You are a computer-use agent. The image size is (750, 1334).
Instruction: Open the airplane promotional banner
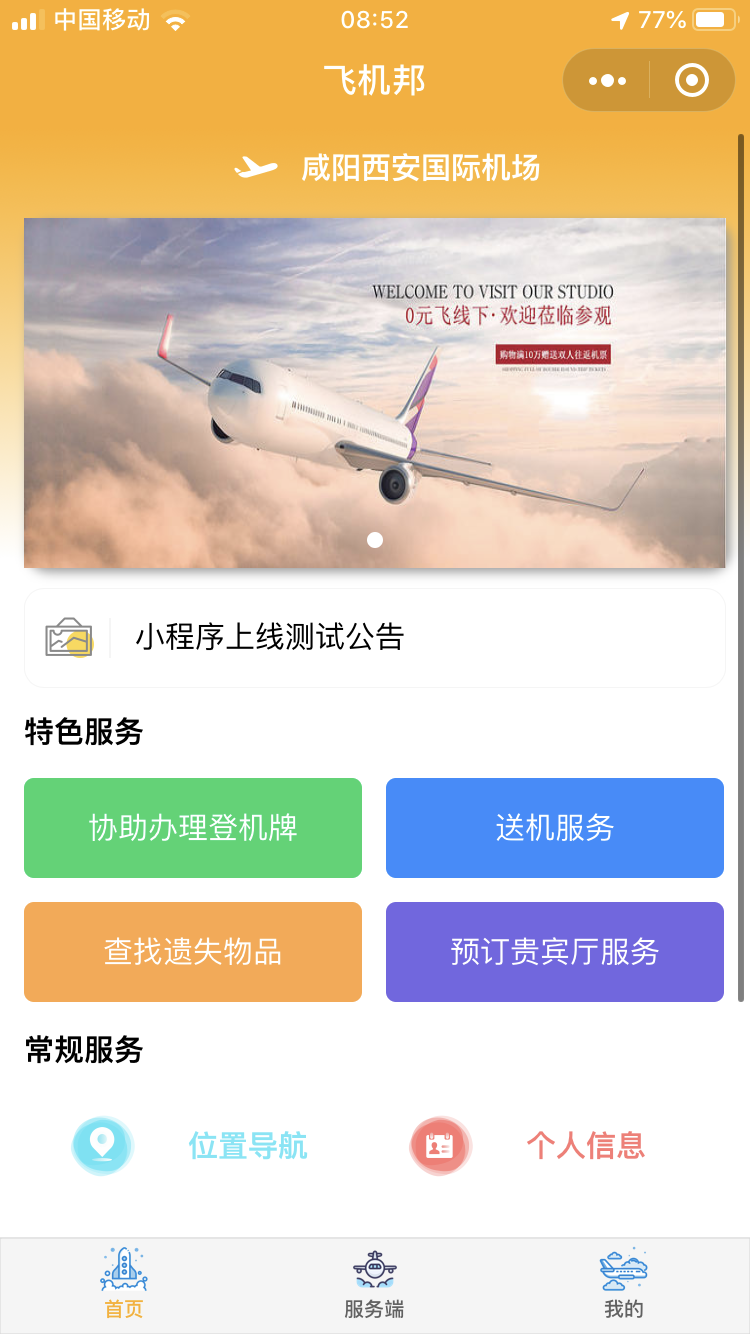(374, 393)
